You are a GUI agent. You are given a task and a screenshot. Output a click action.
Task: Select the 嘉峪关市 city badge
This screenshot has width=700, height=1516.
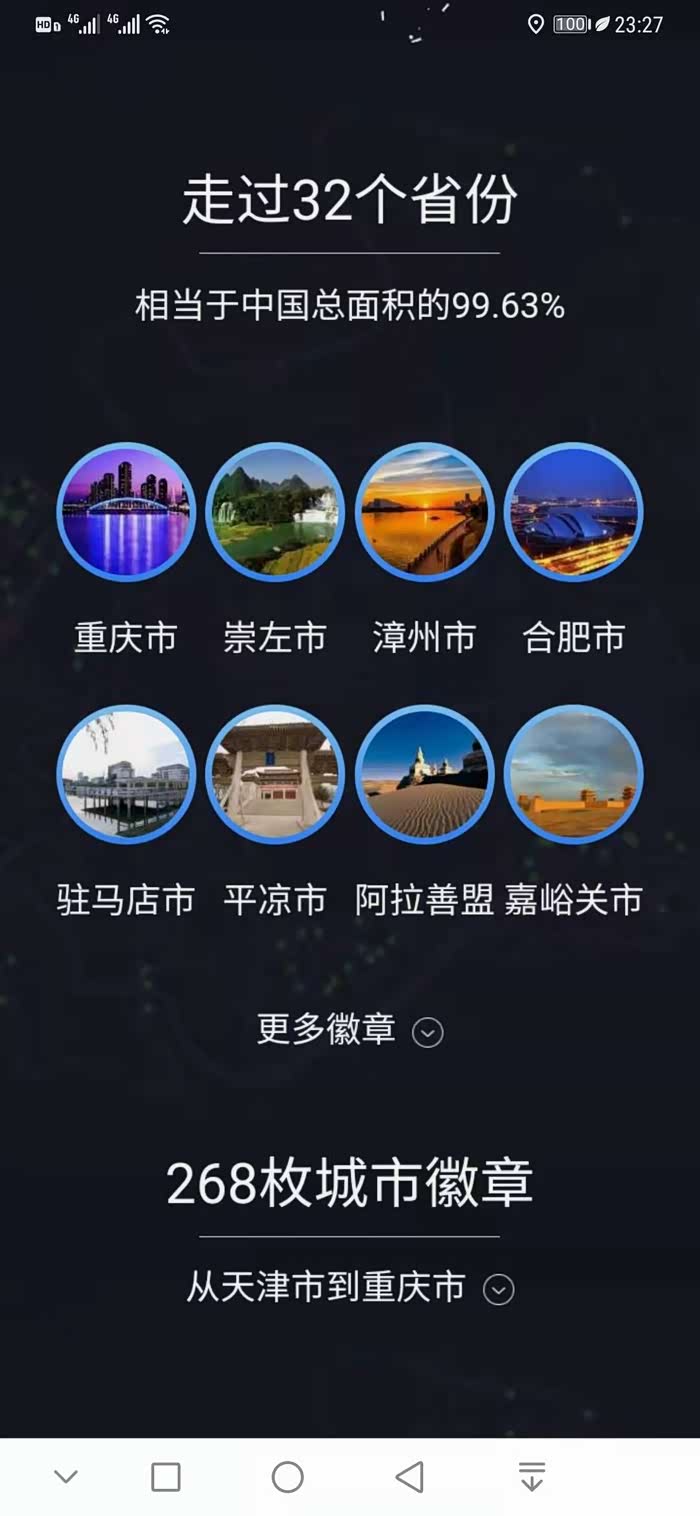coord(573,775)
